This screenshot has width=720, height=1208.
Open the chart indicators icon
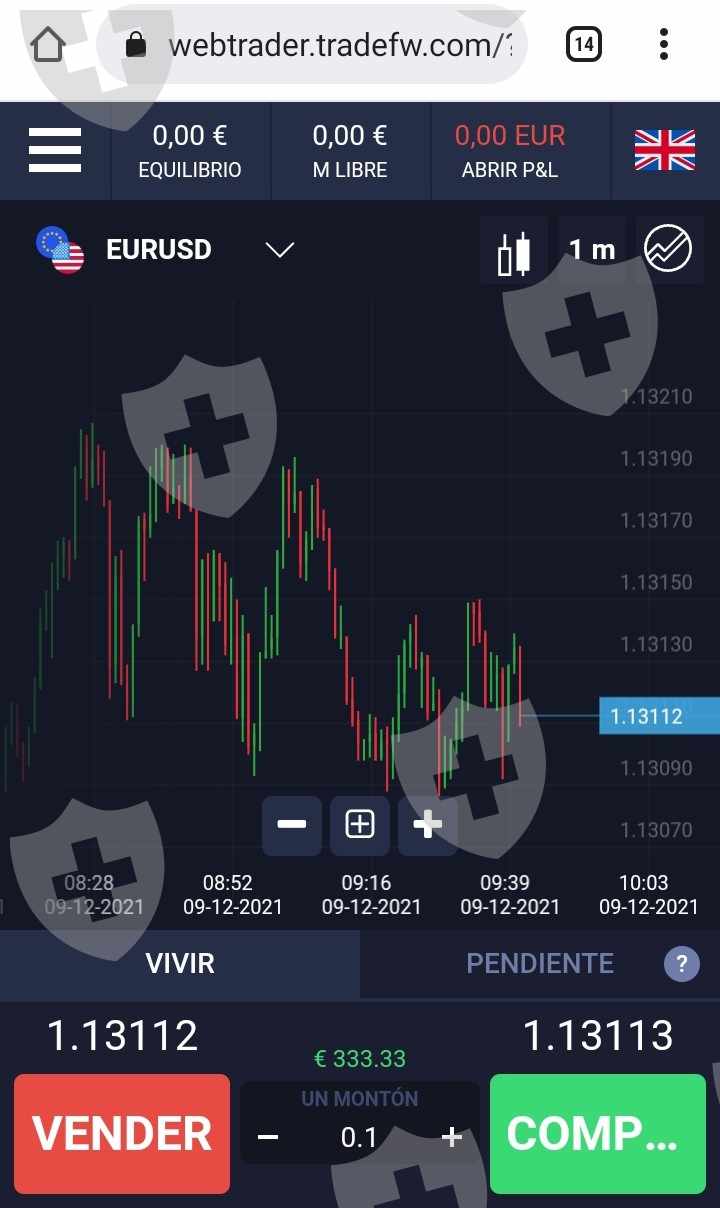[x=668, y=249]
